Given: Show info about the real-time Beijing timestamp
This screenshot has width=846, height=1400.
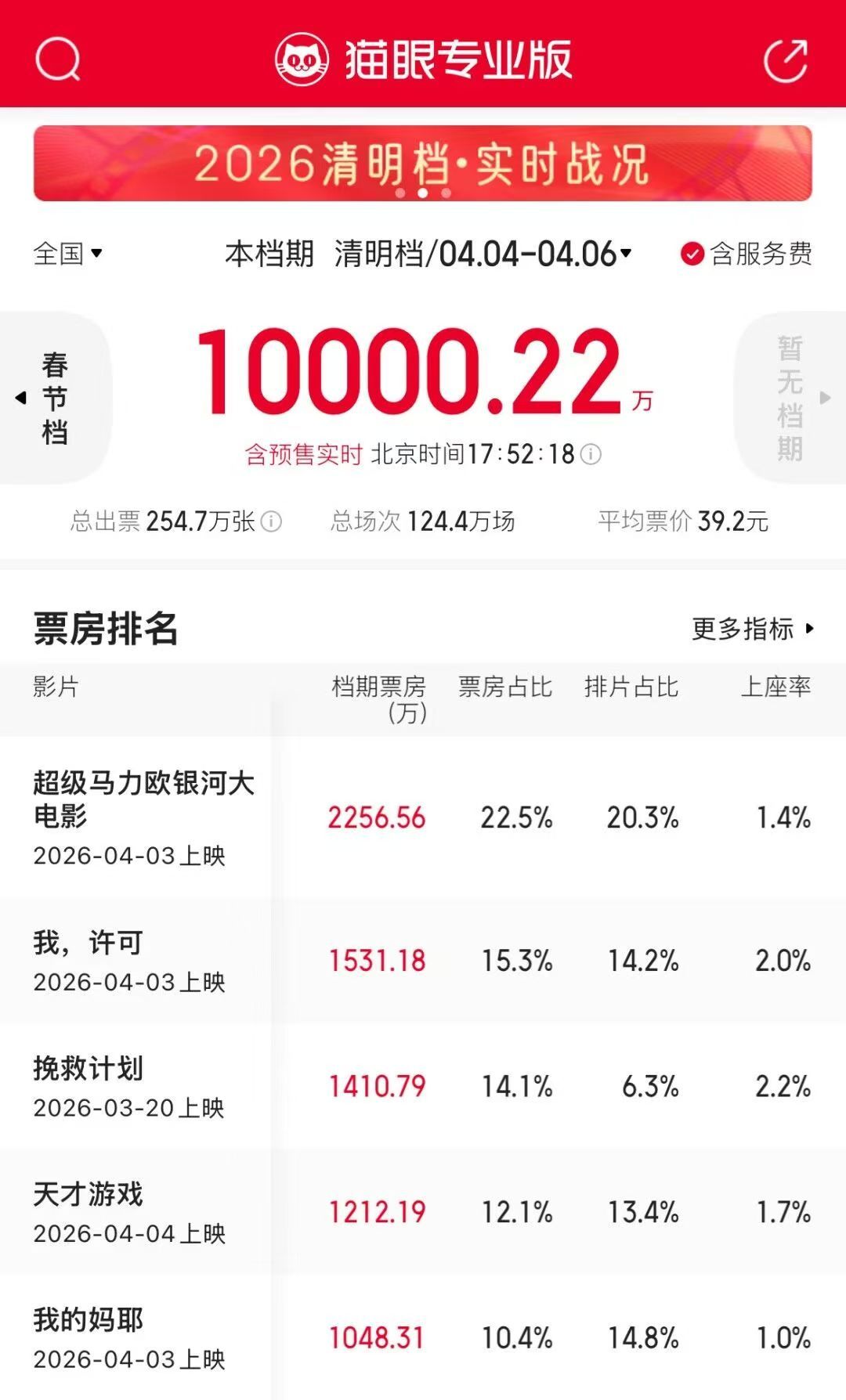Looking at the screenshot, I should [x=591, y=454].
